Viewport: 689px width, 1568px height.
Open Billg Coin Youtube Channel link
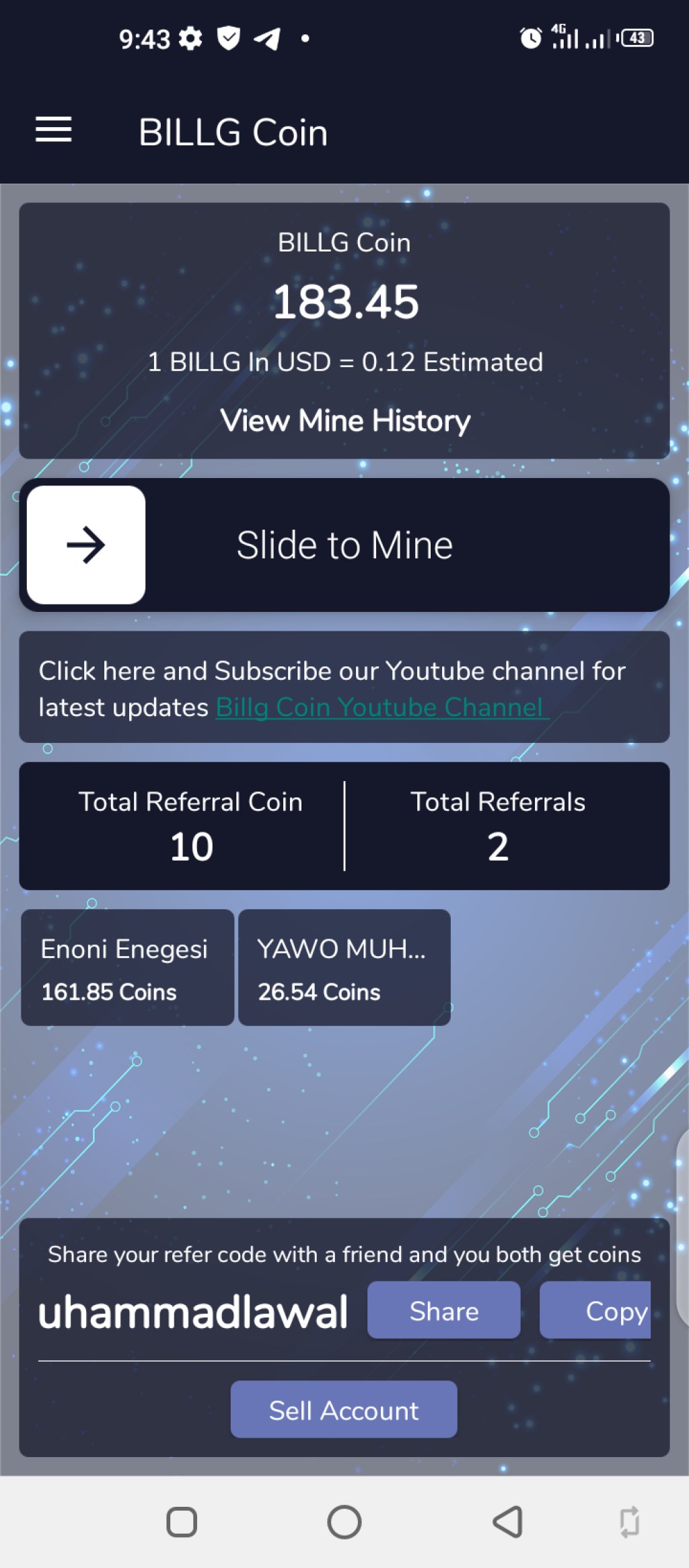point(381,707)
